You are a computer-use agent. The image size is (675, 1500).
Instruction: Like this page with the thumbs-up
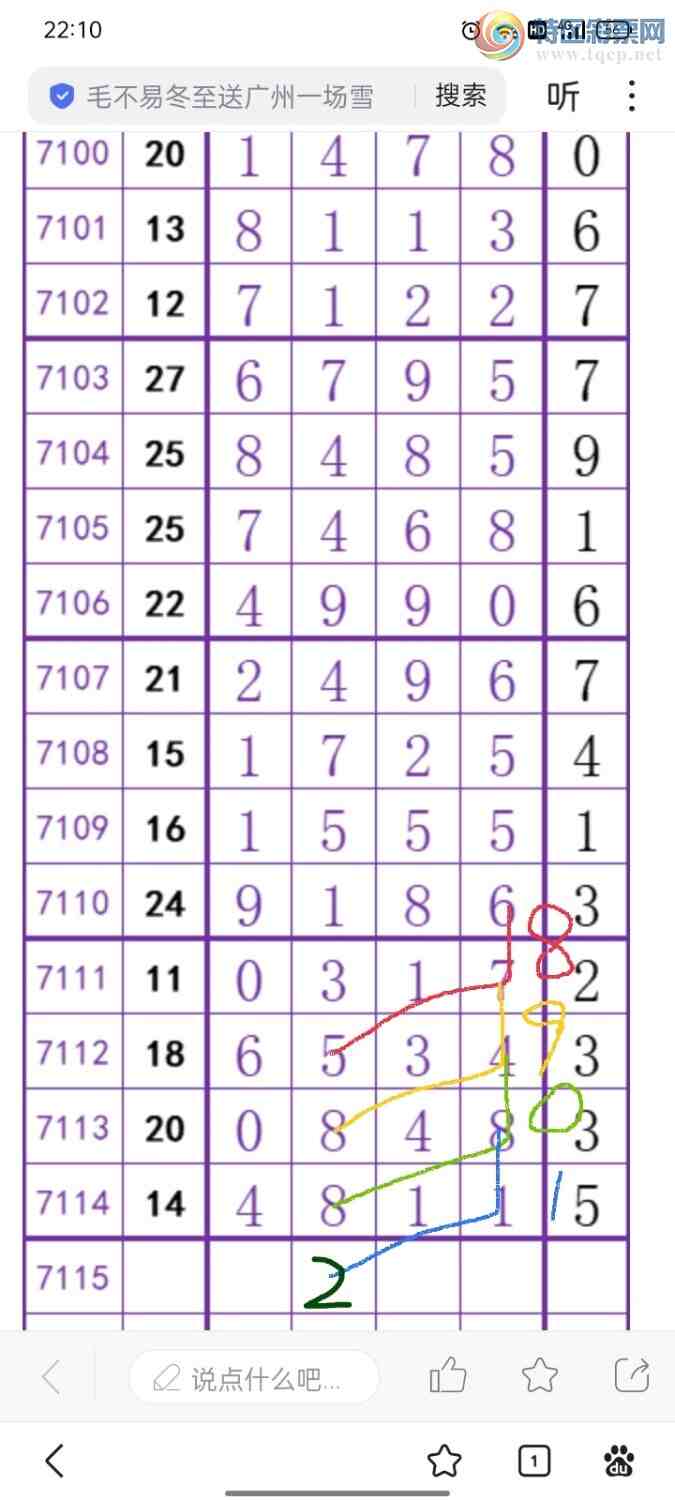point(447,1377)
